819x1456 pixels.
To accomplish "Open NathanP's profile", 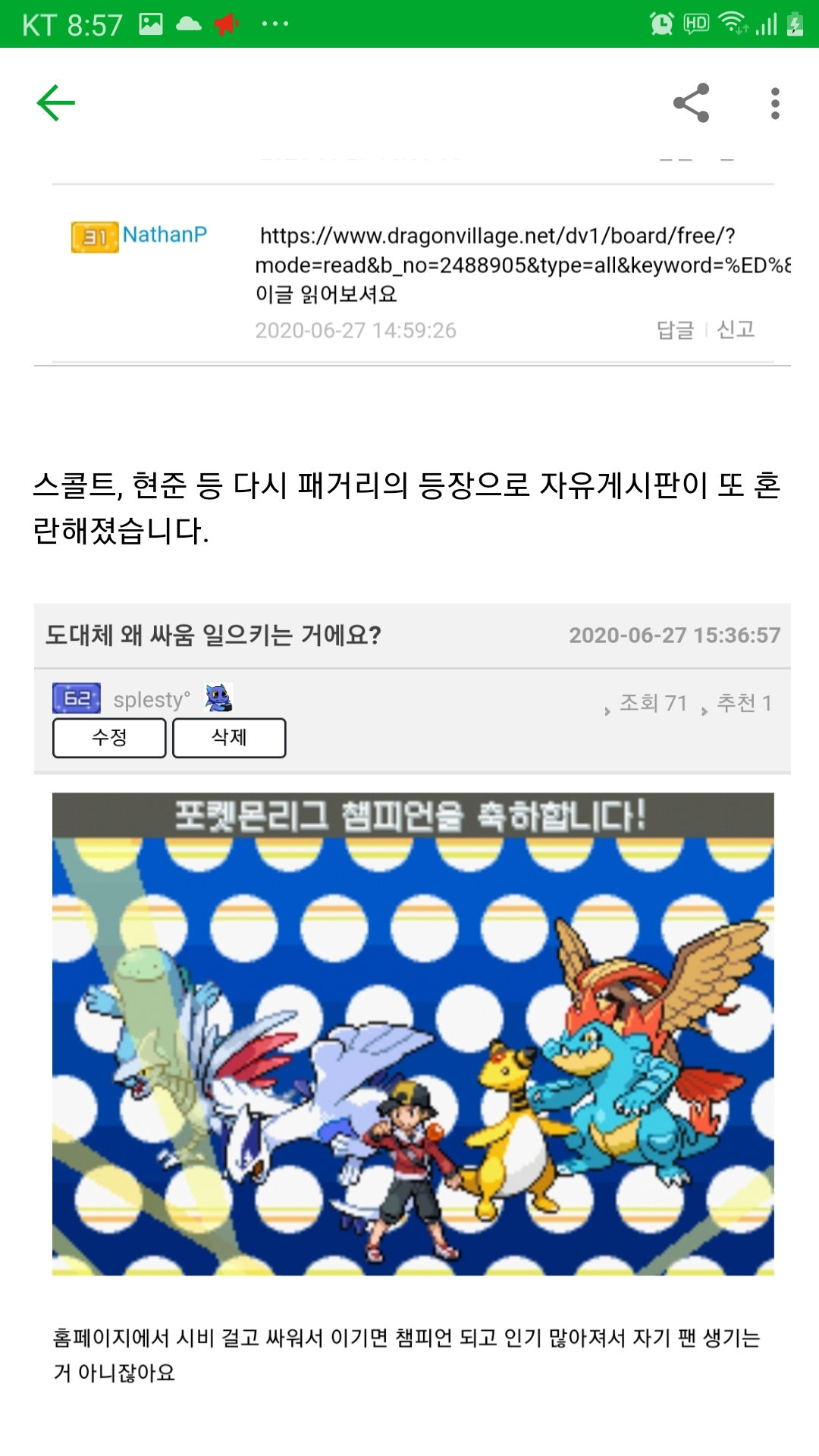I will pyautogui.click(x=165, y=235).
